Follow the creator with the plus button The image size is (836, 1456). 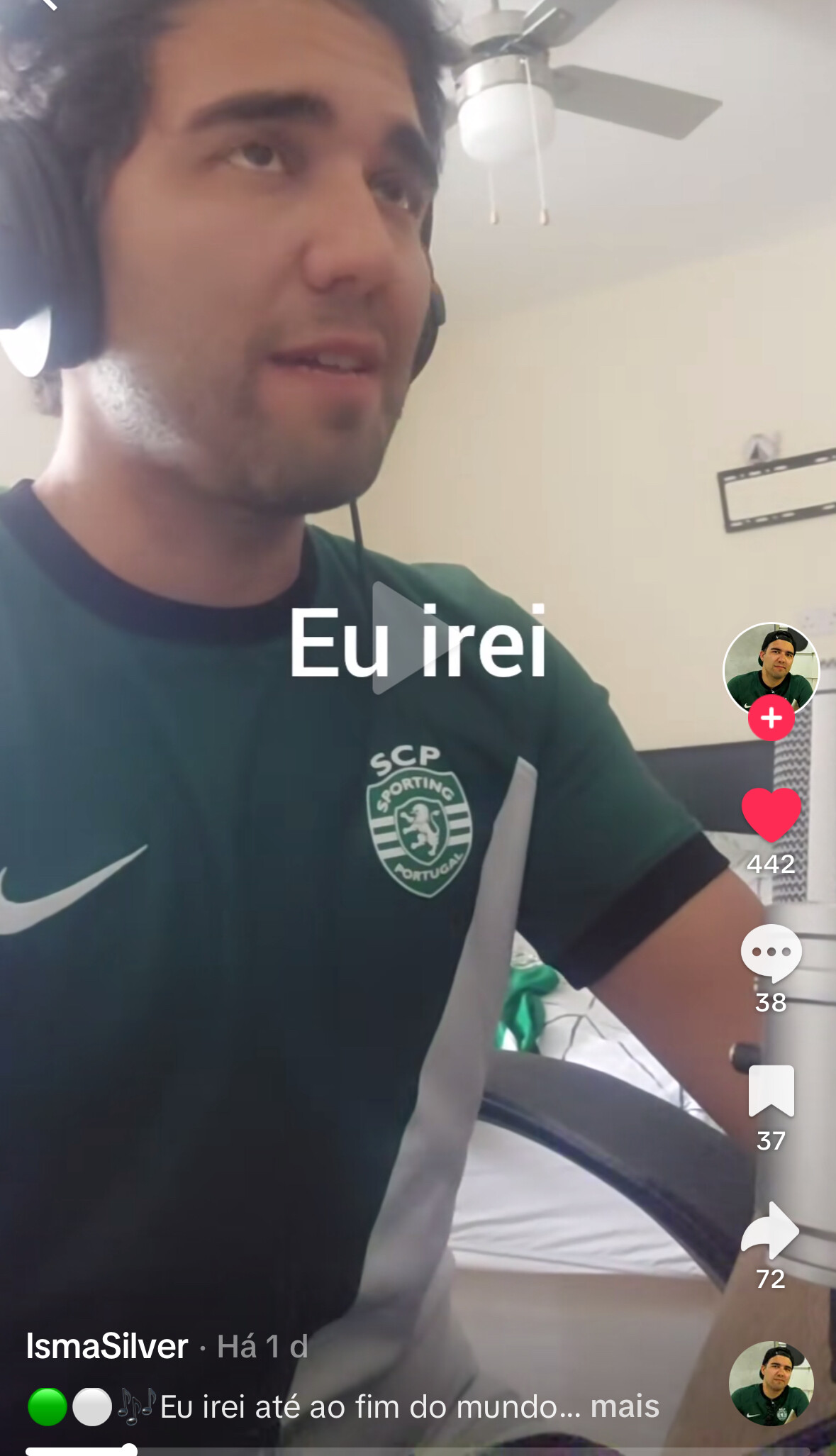click(771, 718)
